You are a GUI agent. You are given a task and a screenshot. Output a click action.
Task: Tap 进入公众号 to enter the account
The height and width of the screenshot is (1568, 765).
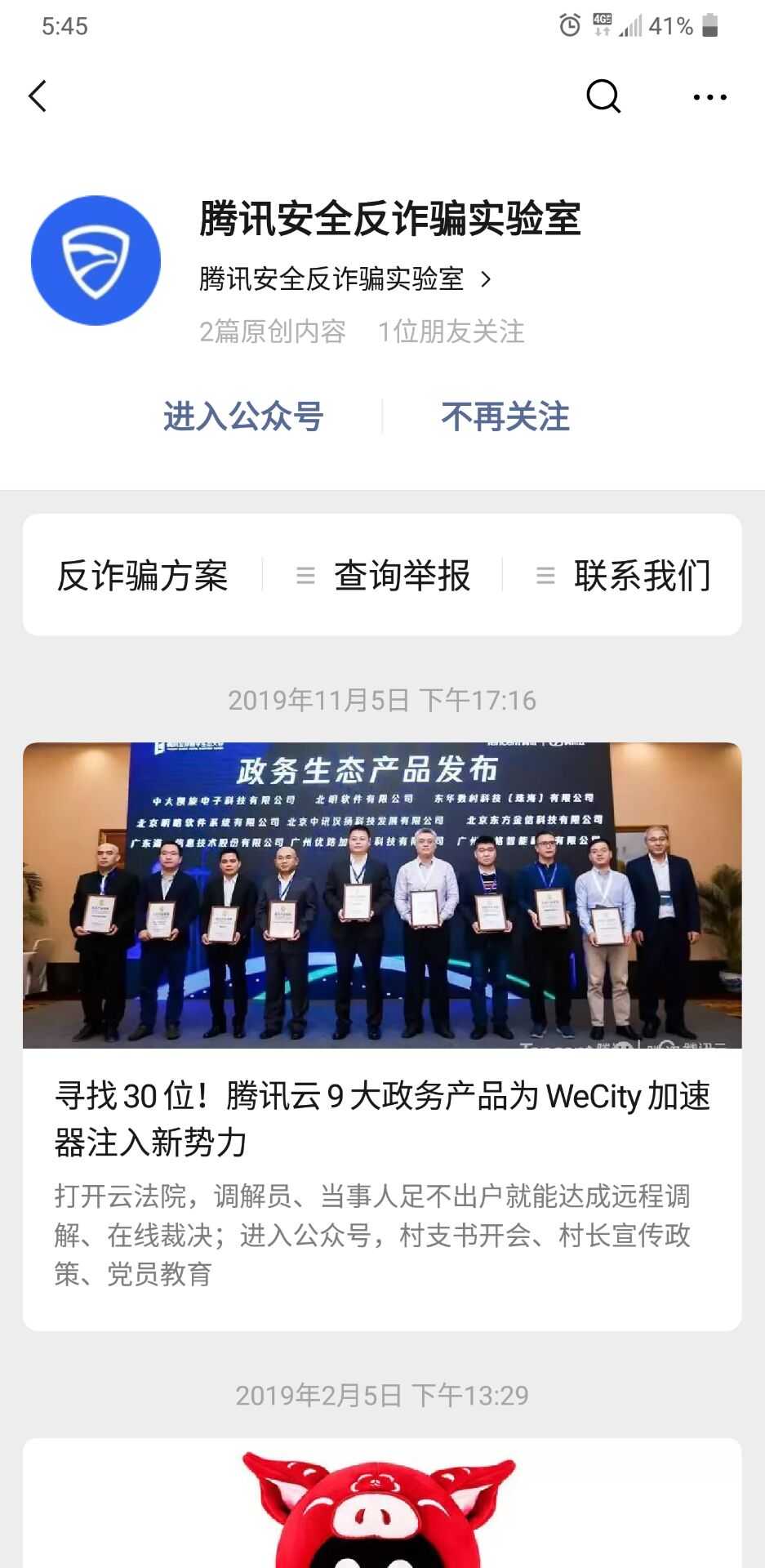[243, 416]
